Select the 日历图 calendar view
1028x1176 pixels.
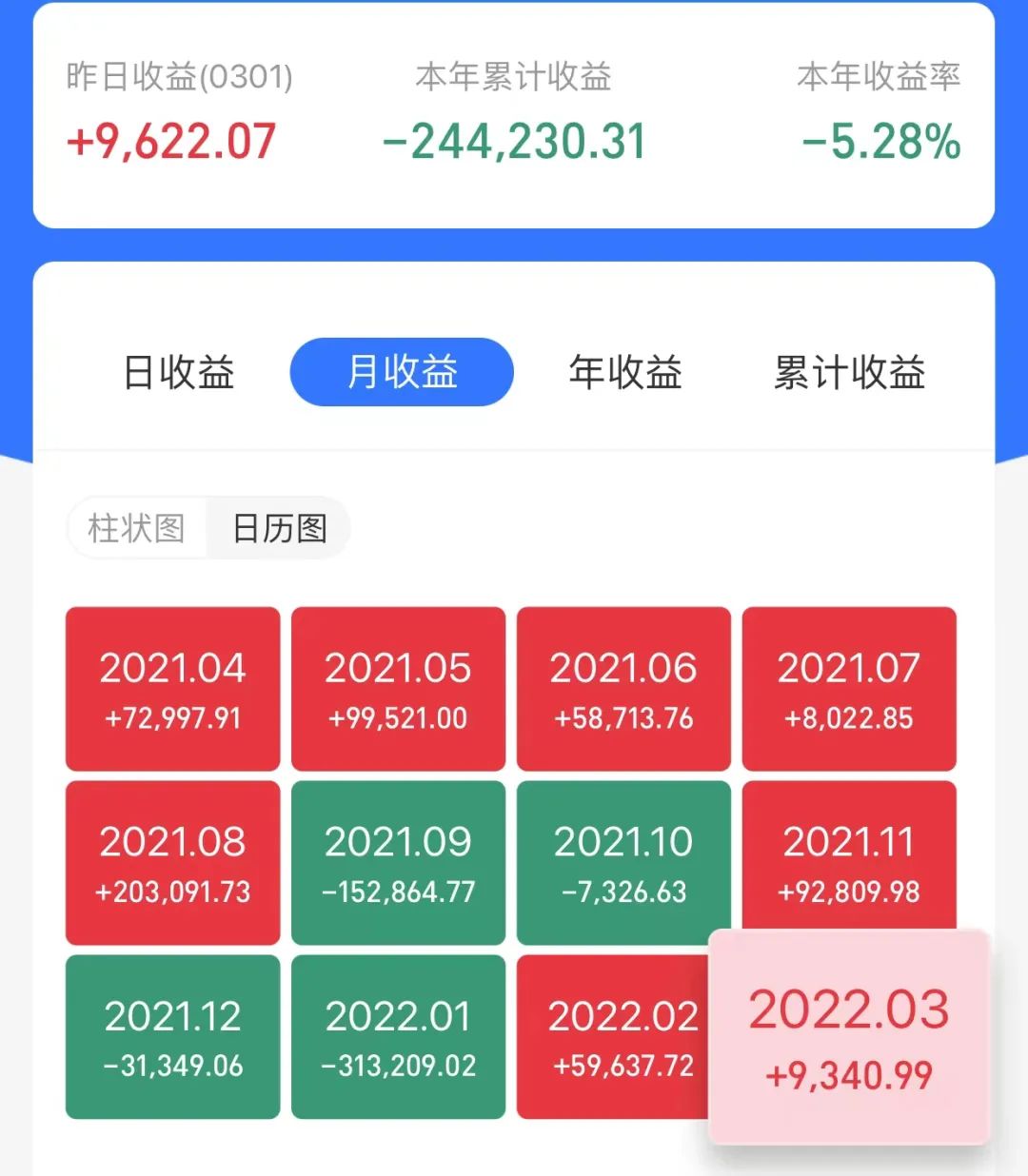(x=280, y=528)
